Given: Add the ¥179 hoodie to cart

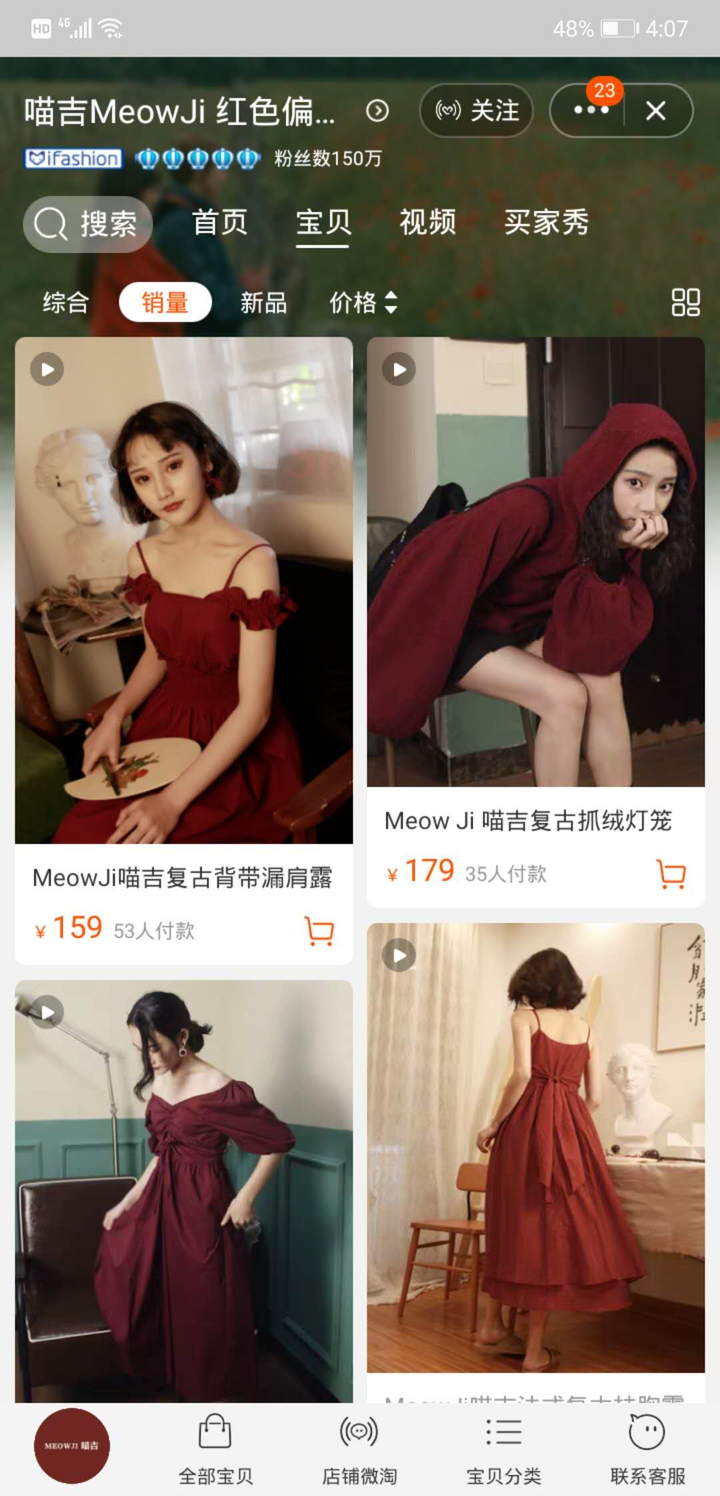Looking at the screenshot, I should click(671, 873).
